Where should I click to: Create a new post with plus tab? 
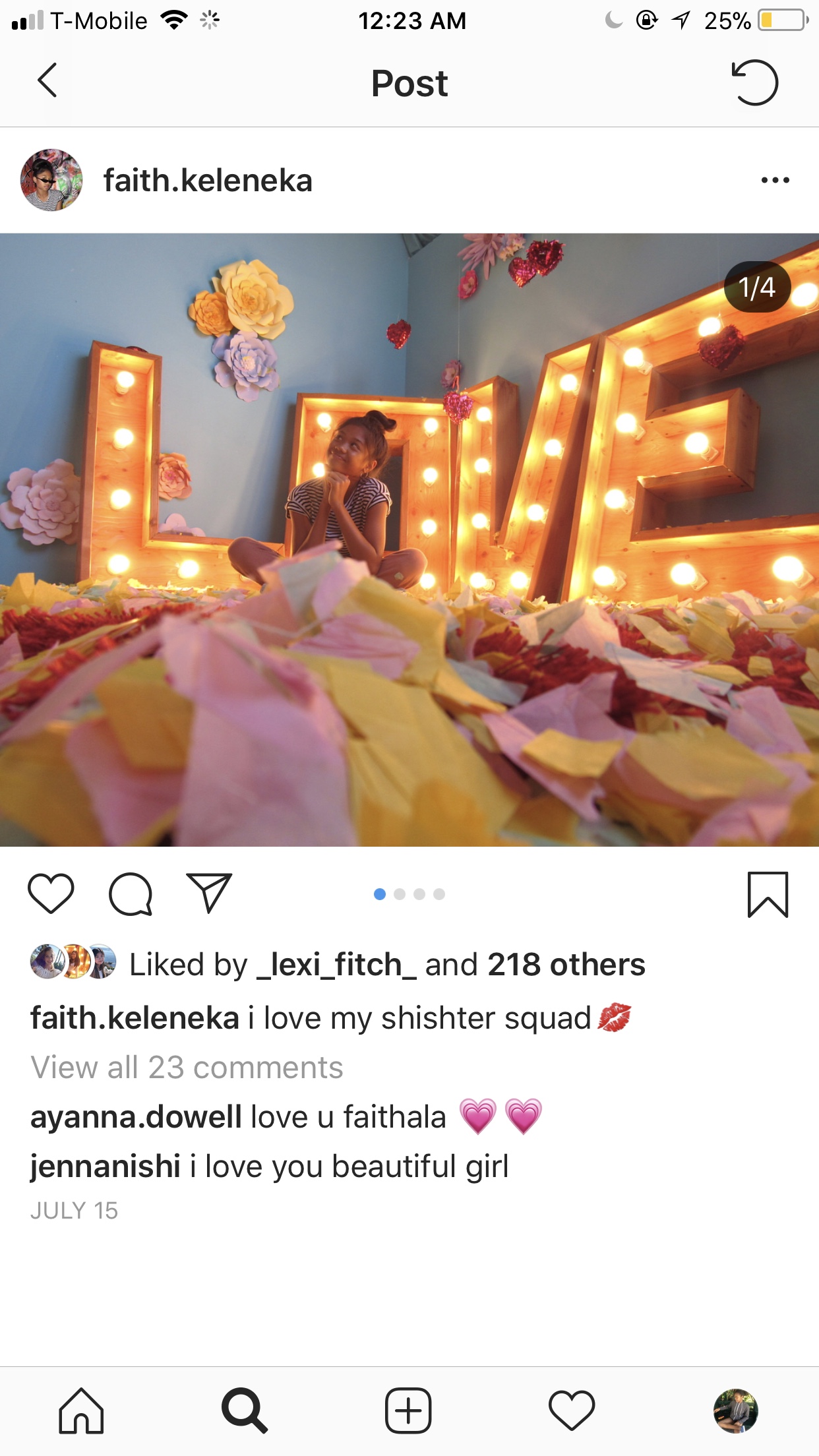click(408, 1410)
